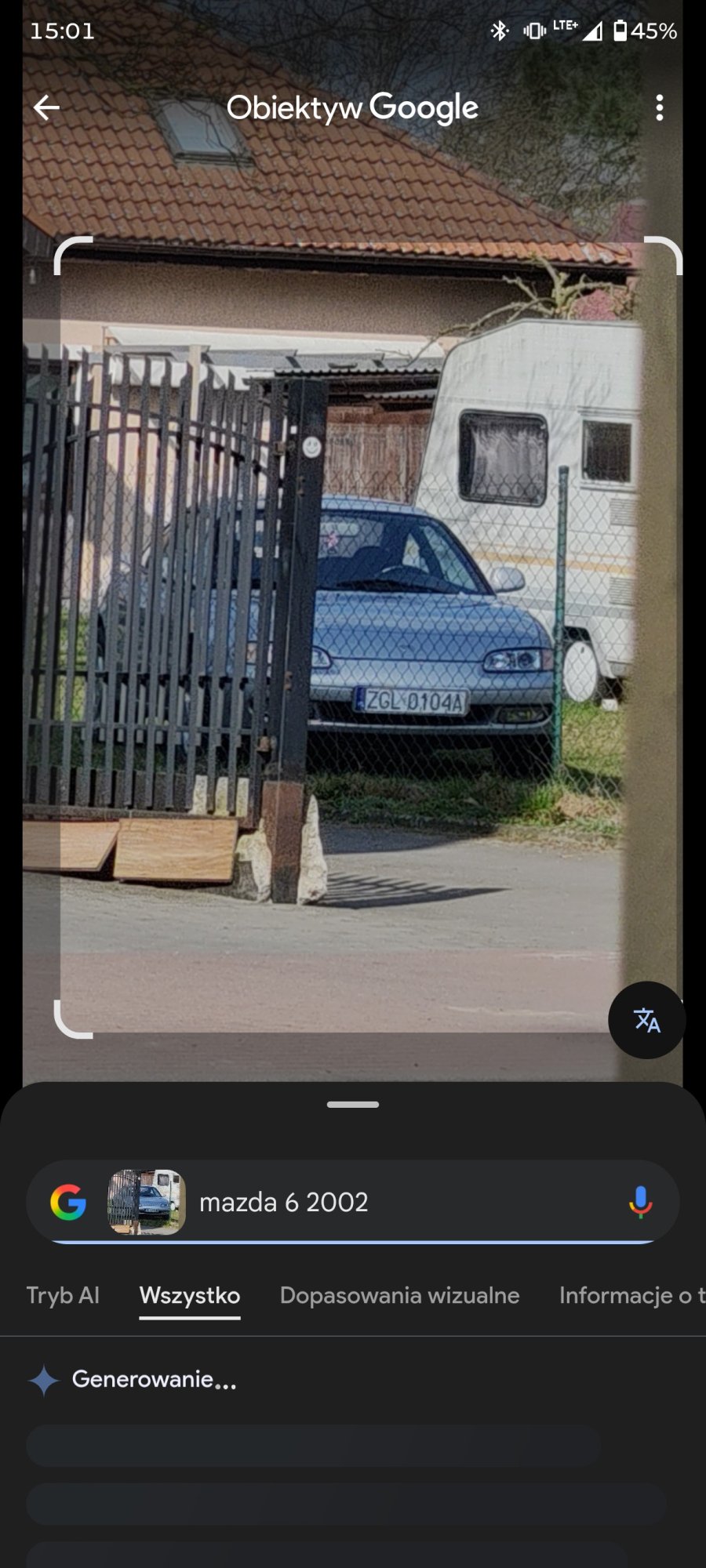Tap the bottom sheet drag handle

click(353, 1104)
